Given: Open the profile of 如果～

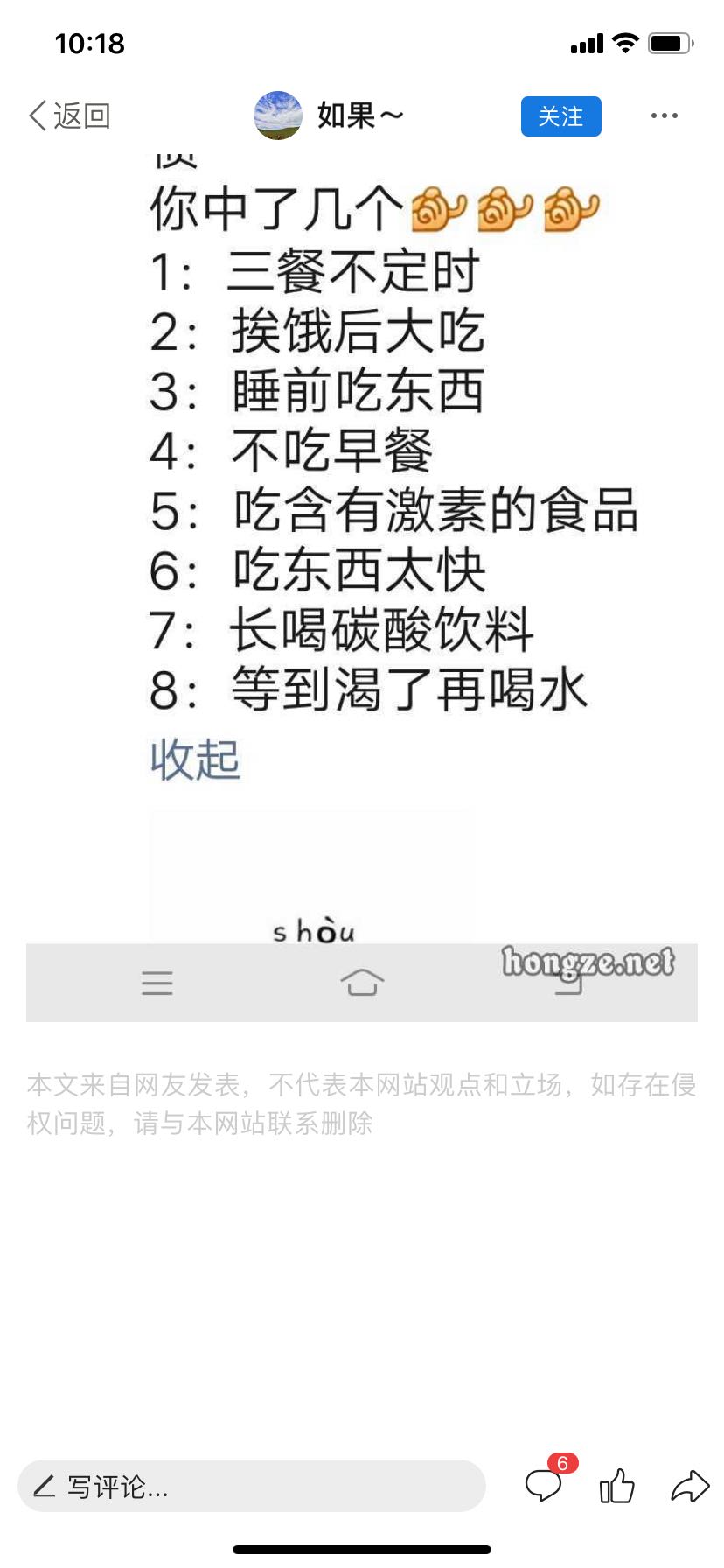Looking at the screenshot, I should coord(329,115).
